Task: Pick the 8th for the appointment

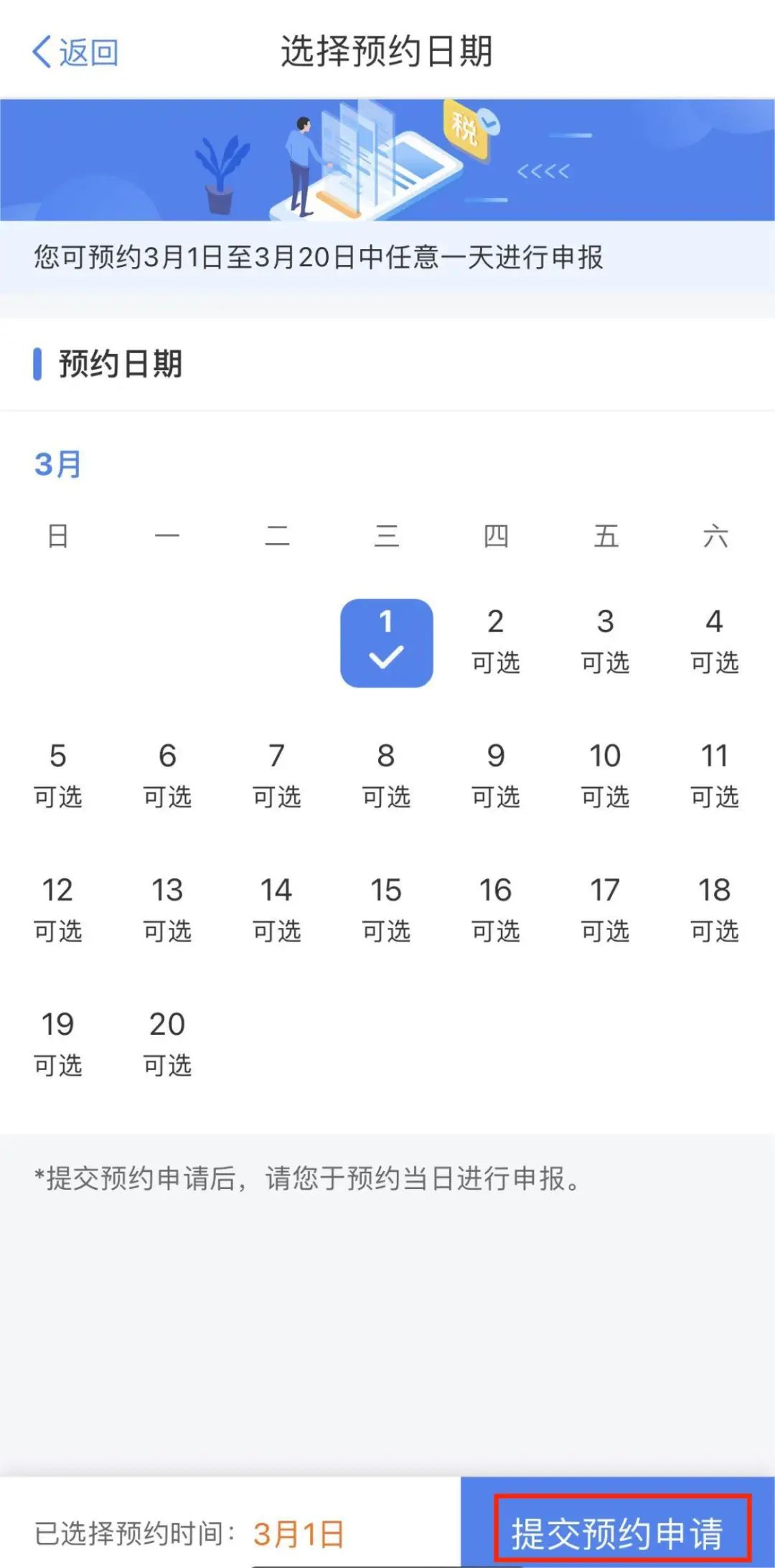Action: point(386,775)
